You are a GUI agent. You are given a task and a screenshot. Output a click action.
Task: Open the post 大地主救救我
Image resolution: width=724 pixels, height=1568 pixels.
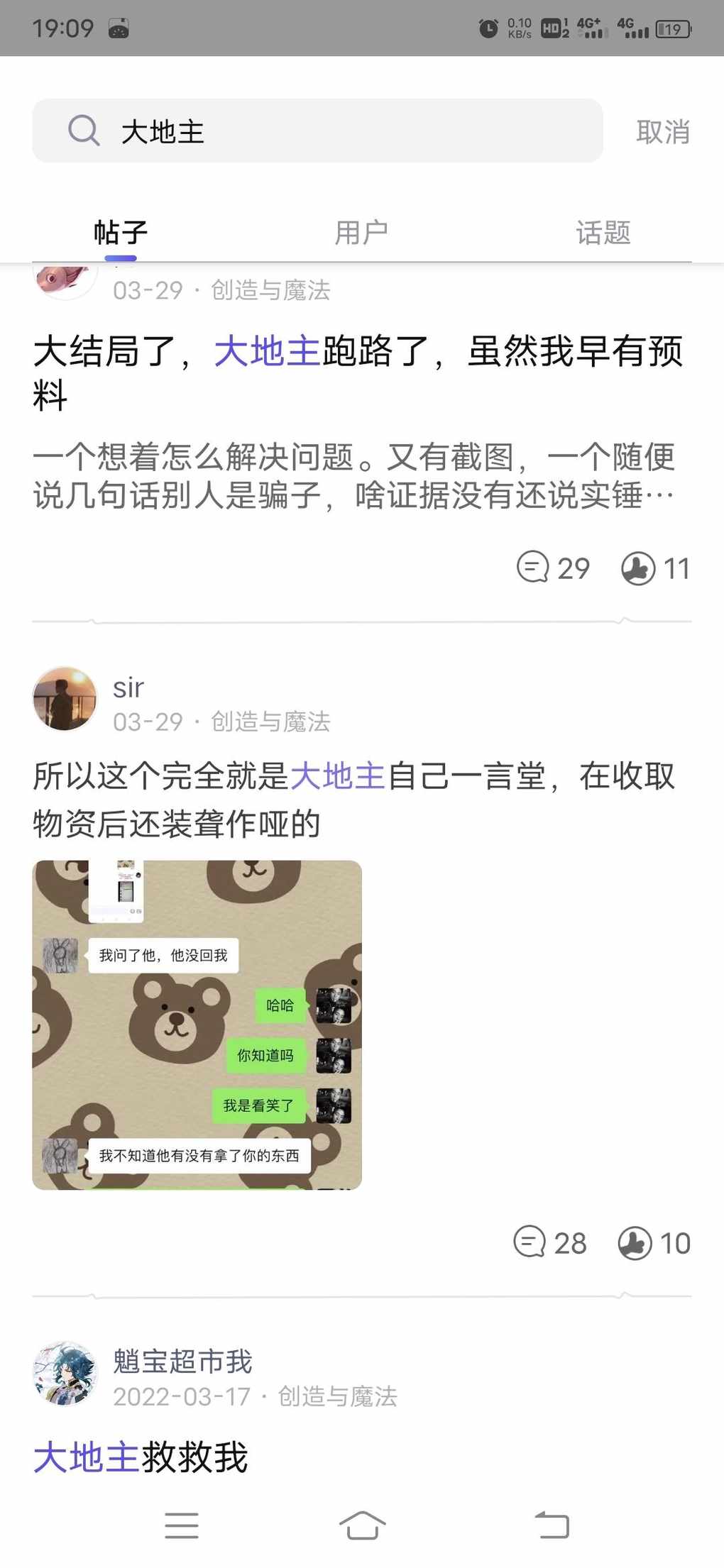(141, 1457)
